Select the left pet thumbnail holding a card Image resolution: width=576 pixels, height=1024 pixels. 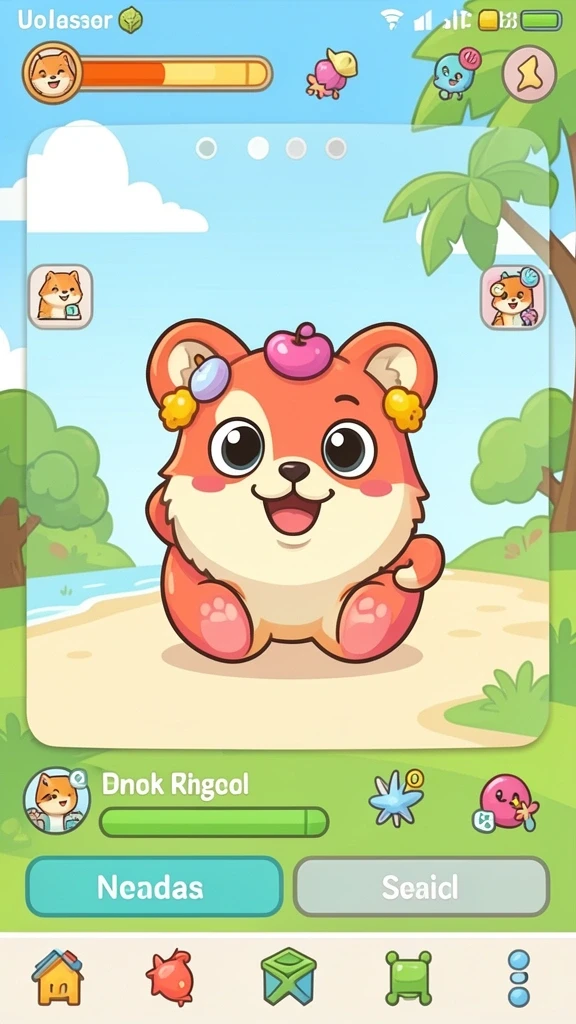(x=61, y=296)
